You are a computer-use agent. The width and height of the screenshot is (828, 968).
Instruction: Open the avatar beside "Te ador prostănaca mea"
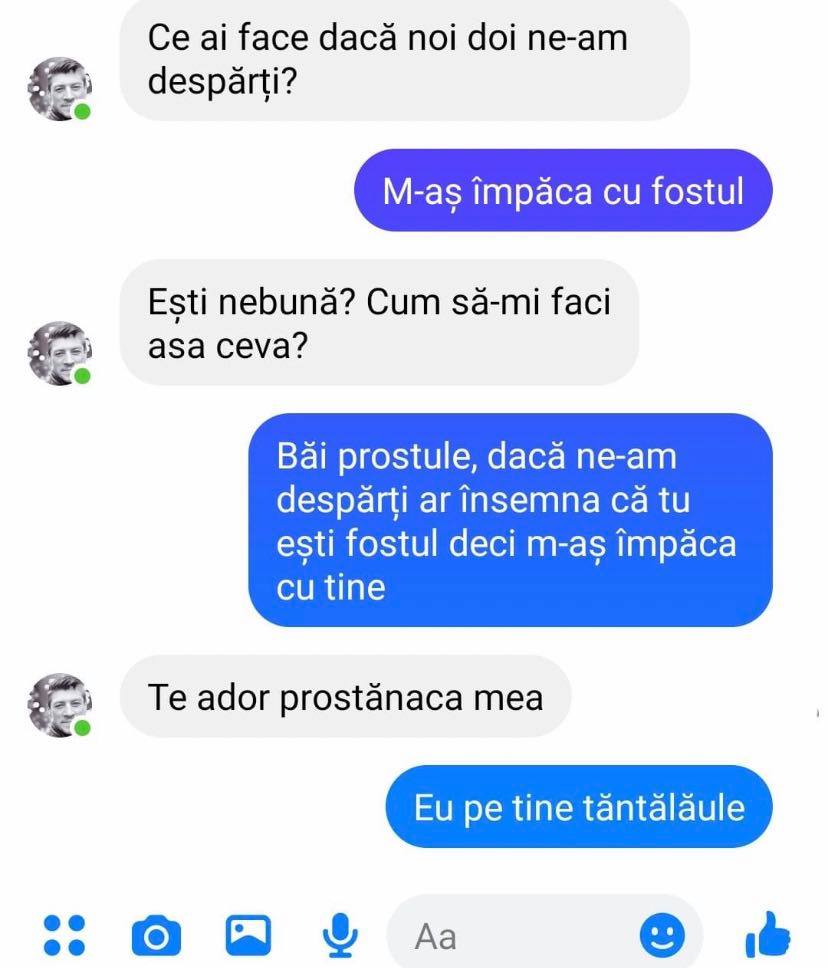tap(59, 704)
